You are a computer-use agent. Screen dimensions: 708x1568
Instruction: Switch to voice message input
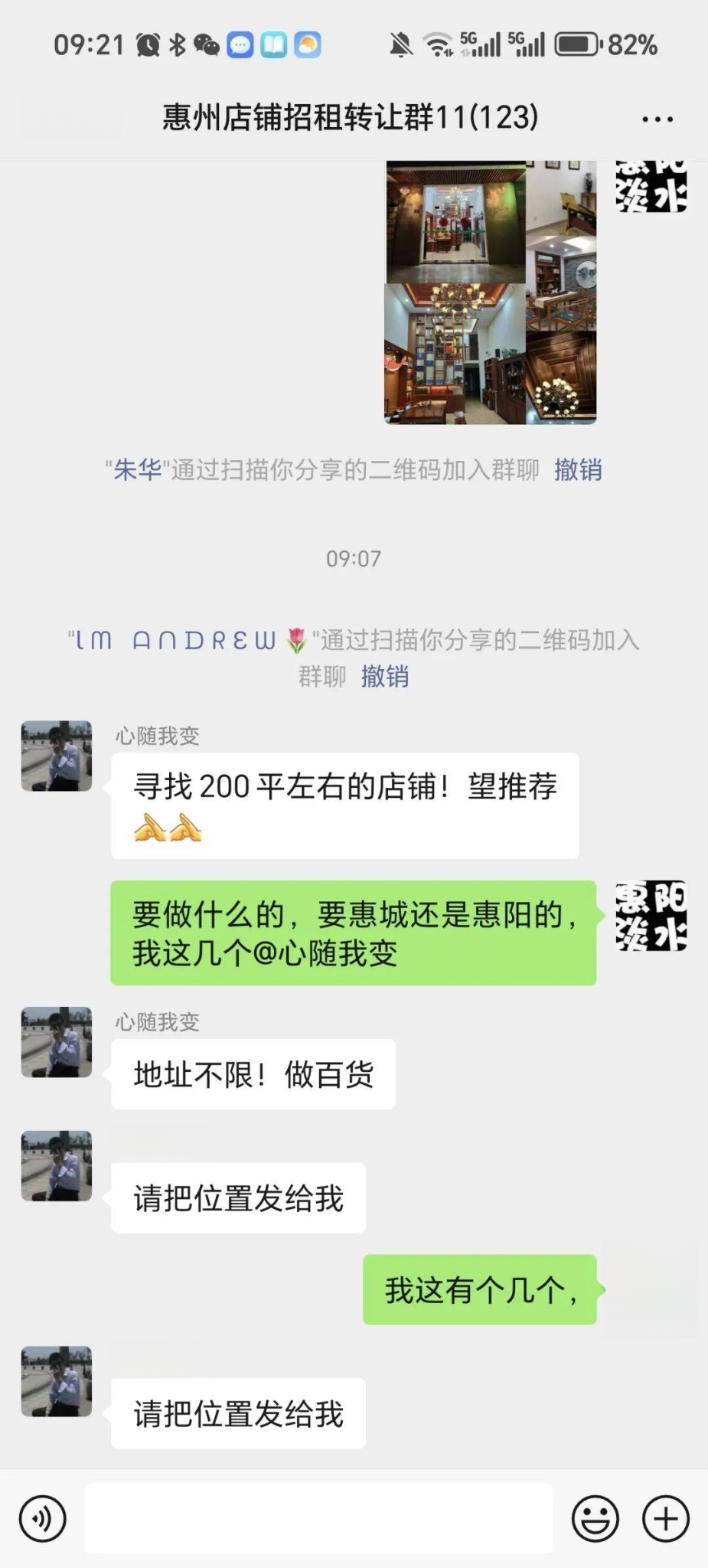coord(43,1518)
